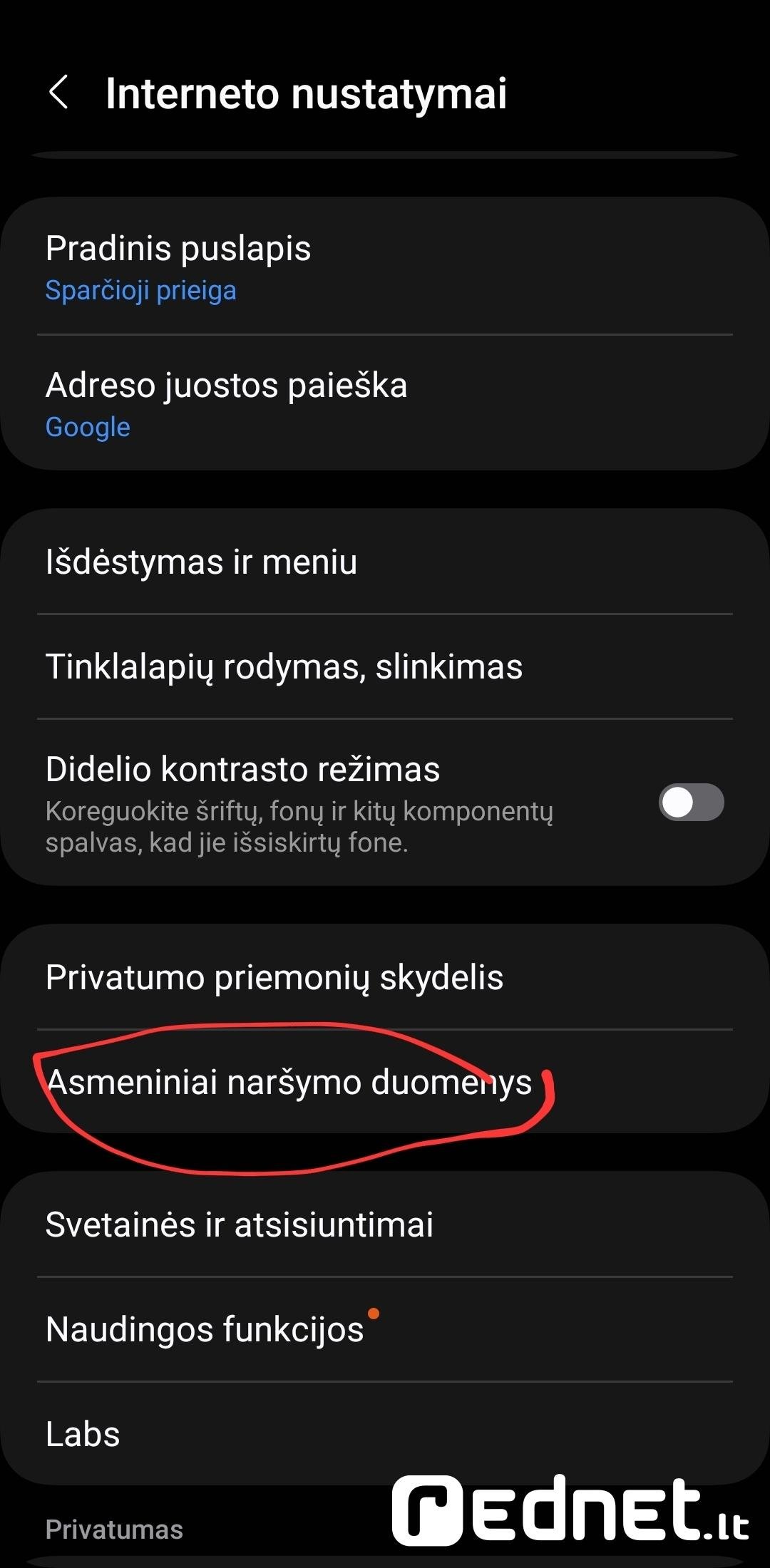Open Naudingos funkcijos
The height and width of the screenshot is (1568, 770).
point(385,1329)
